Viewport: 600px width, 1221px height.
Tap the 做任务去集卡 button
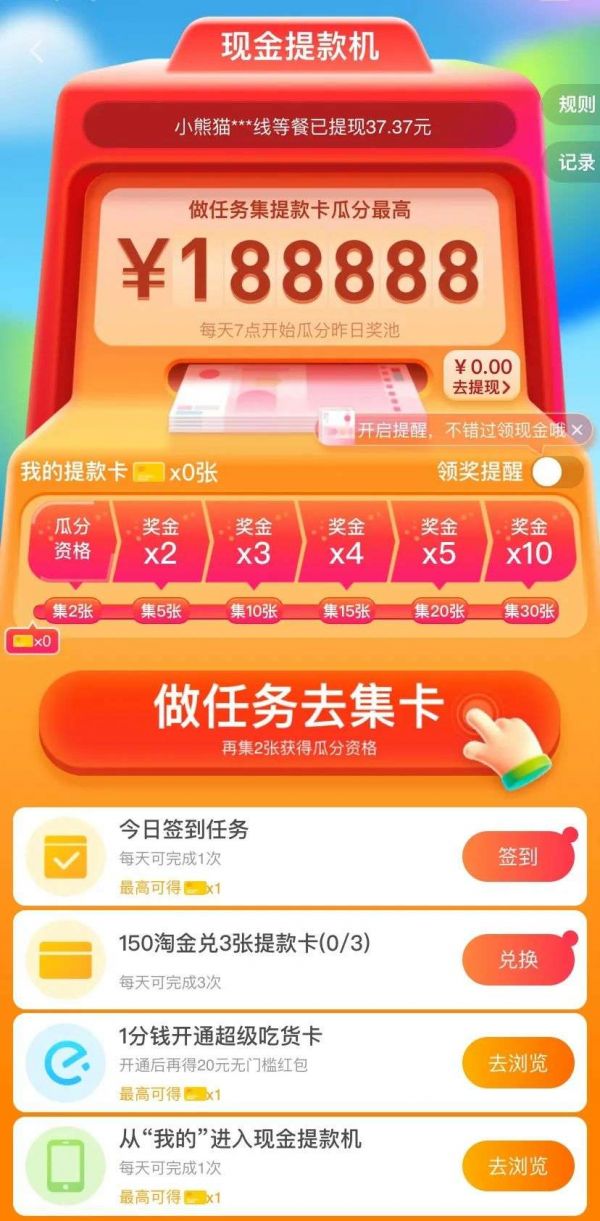(x=298, y=719)
